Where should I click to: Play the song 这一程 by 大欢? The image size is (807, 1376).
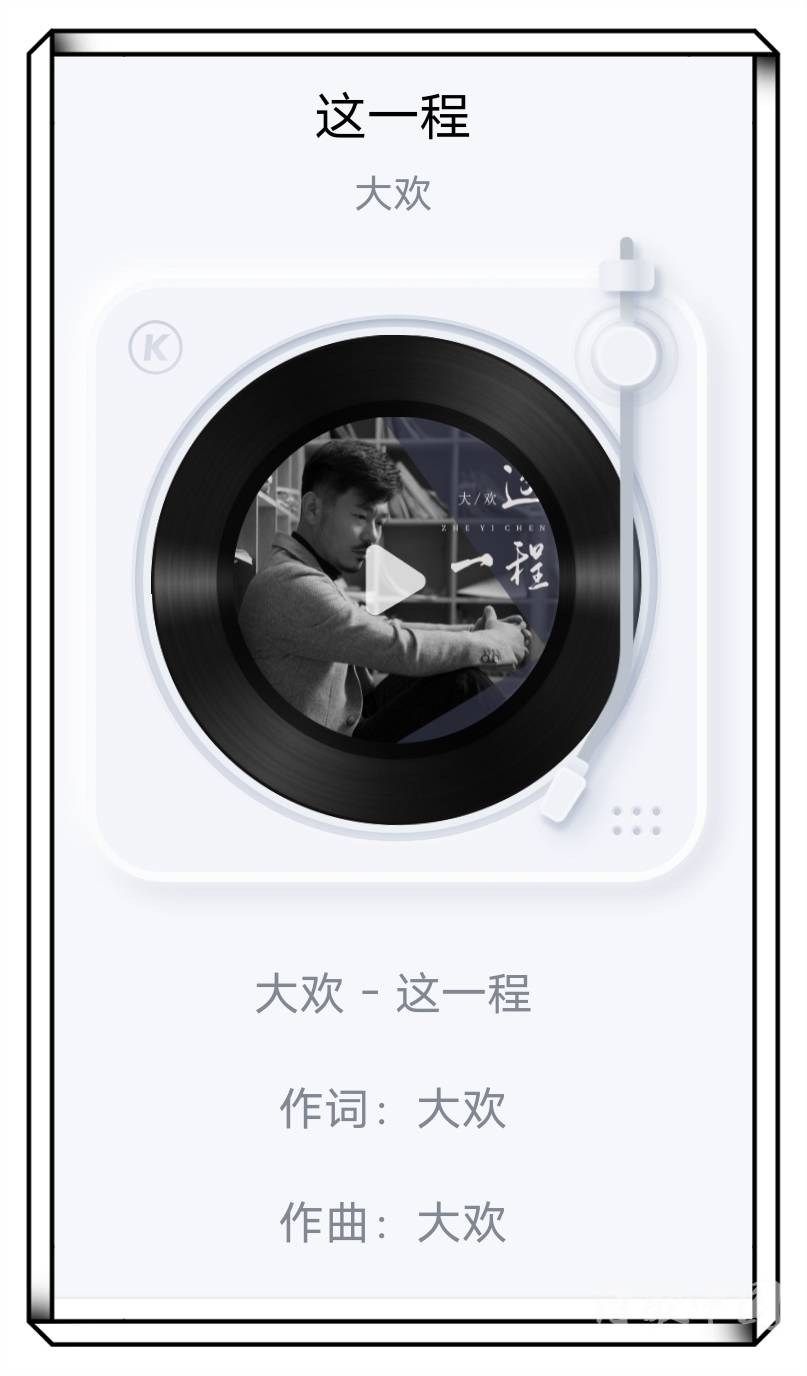tap(393, 579)
